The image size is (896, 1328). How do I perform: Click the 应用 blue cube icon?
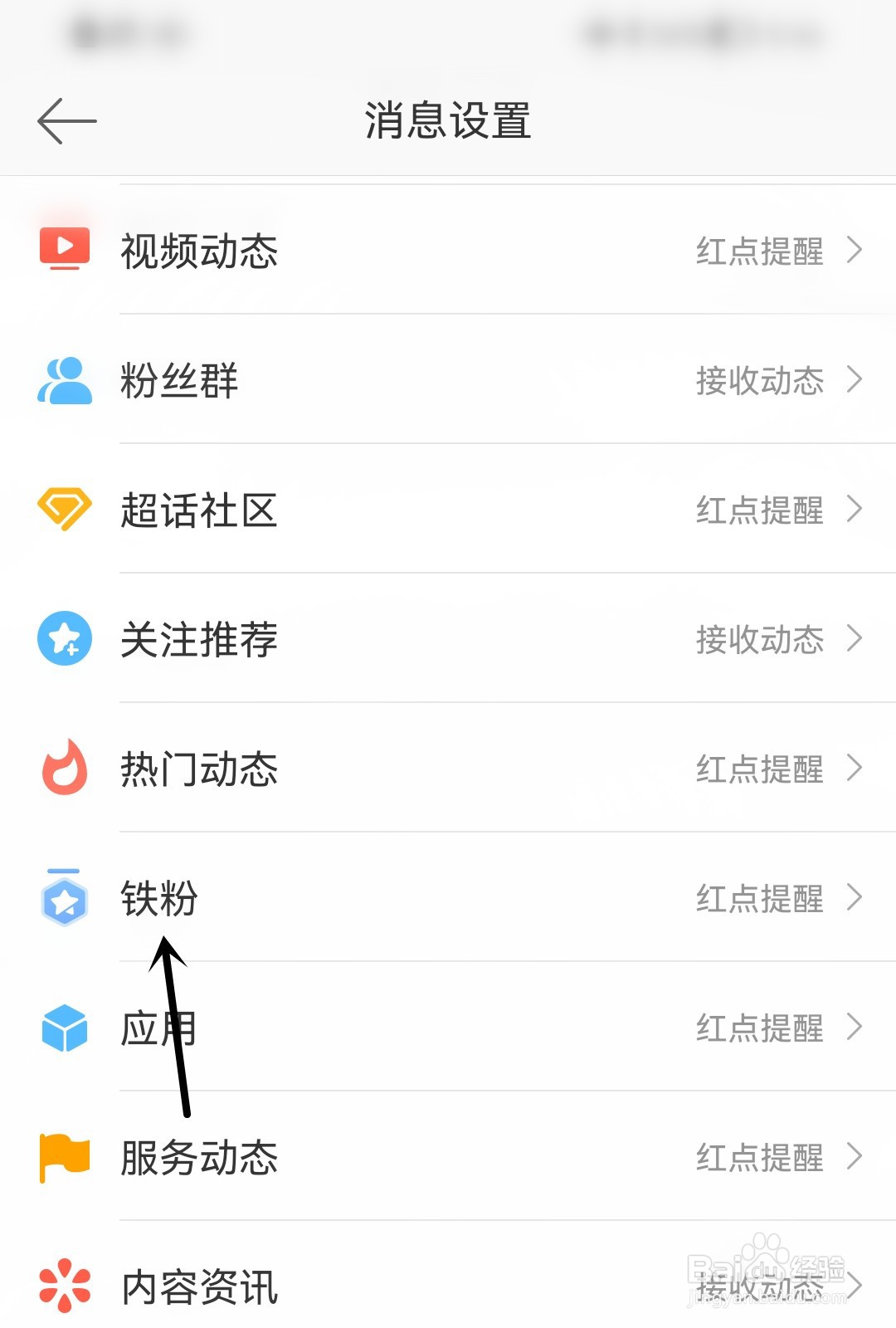click(63, 1029)
